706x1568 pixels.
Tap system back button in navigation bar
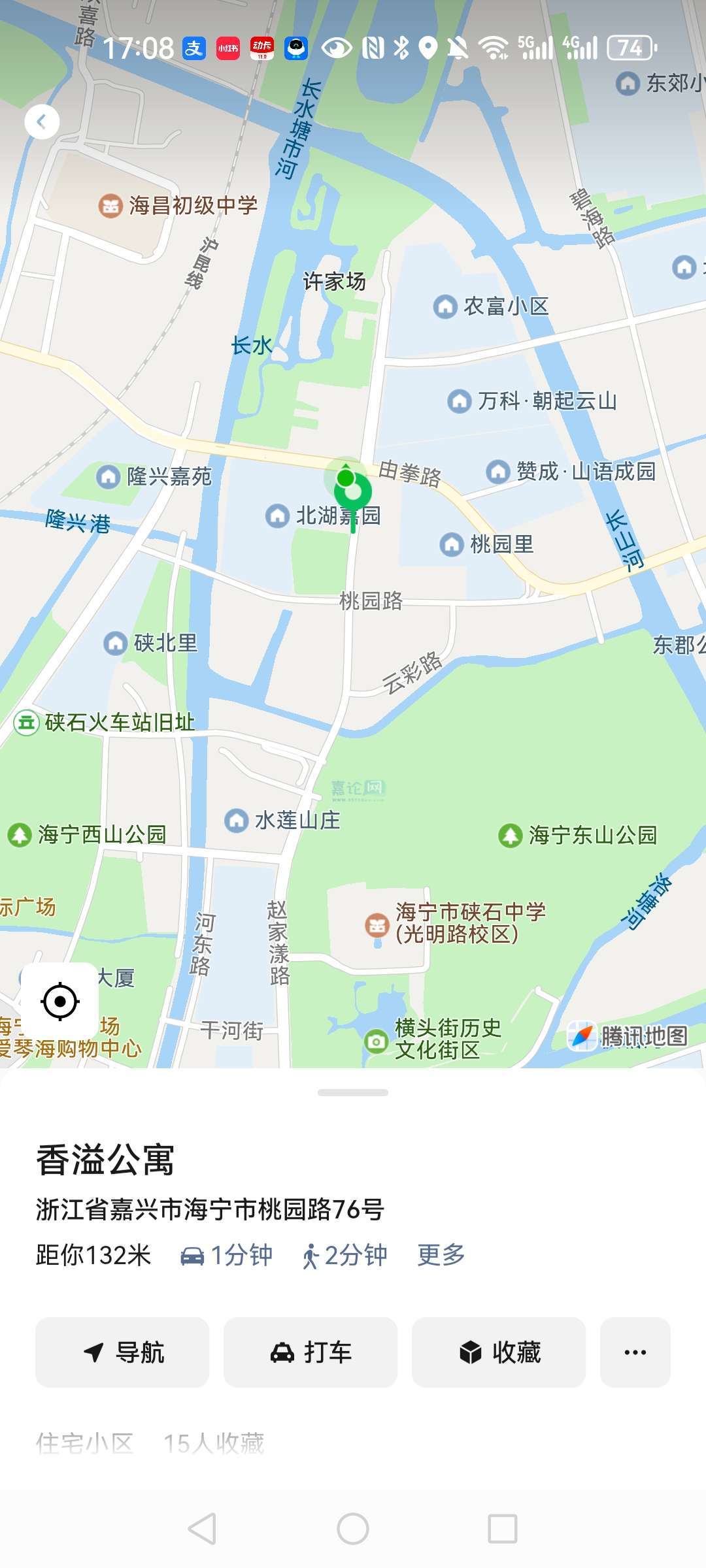click(202, 1529)
